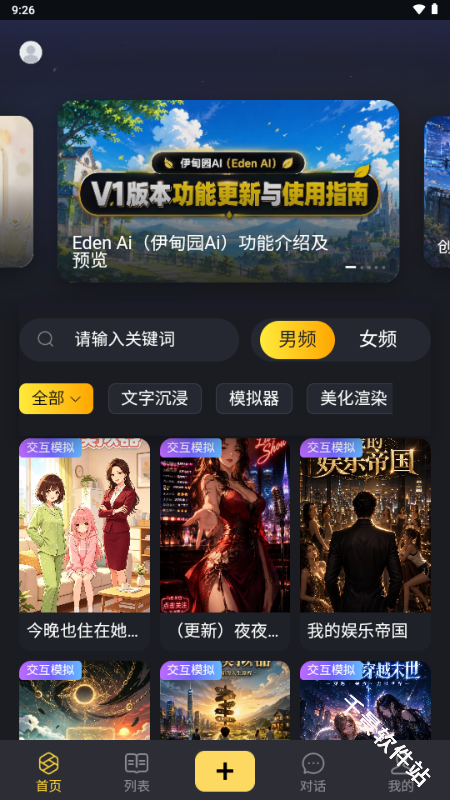This screenshot has height=800, width=450.
Task: Go to the 首页 tab
Action: tap(49, 772)
